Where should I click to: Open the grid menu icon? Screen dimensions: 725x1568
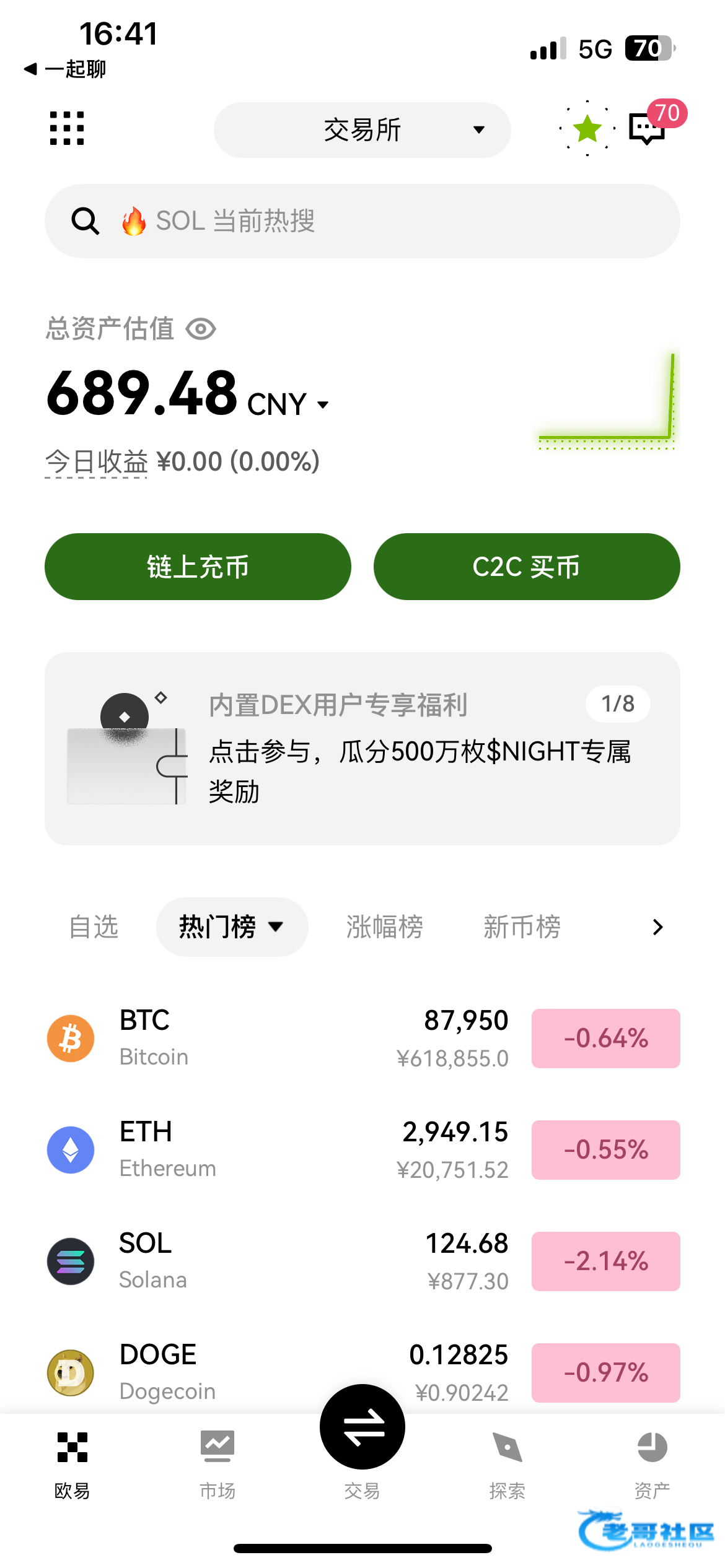(x=67, y=129)
